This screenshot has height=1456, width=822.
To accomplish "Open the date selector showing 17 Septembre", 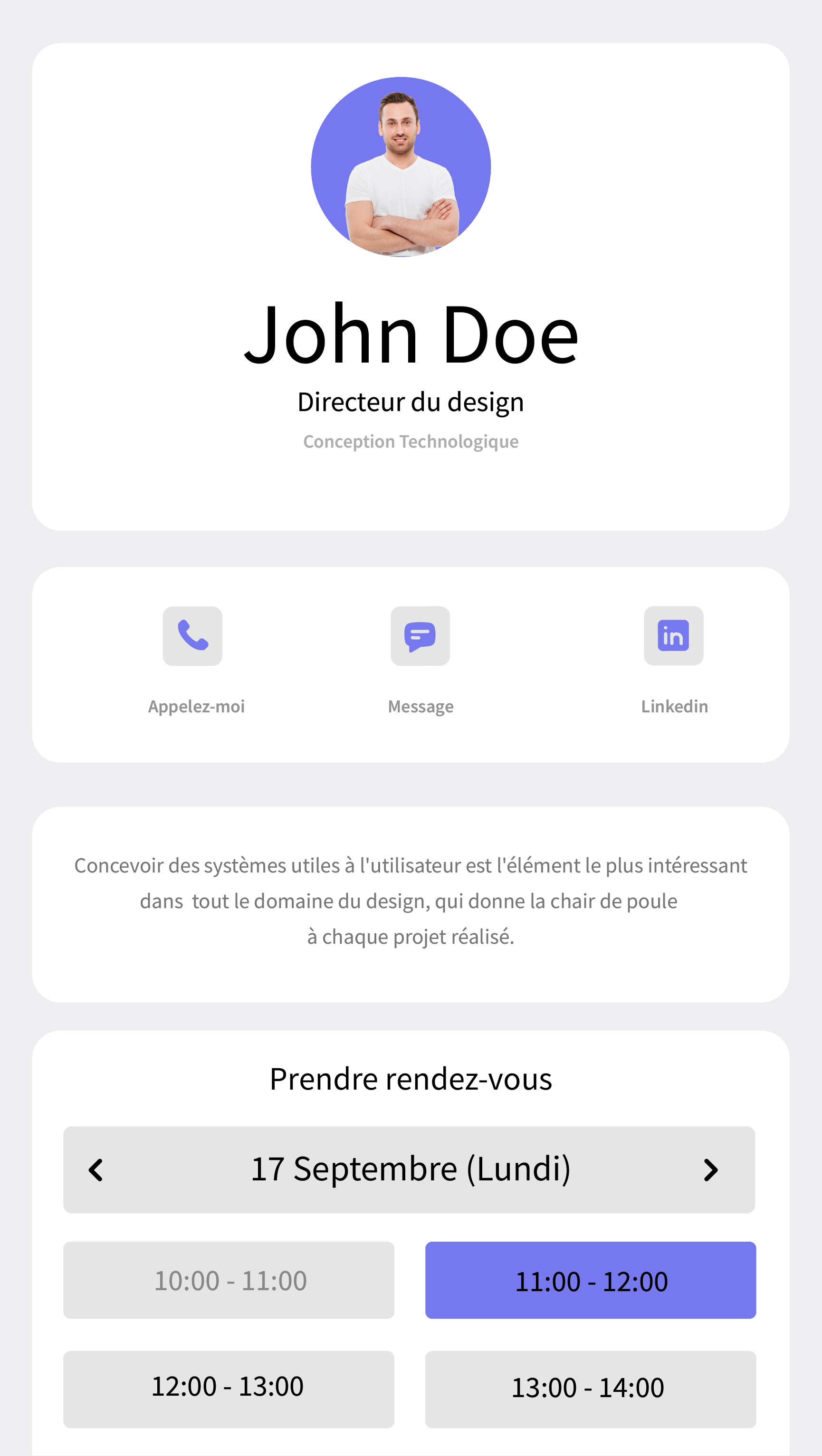I will tap(411, 1170).
